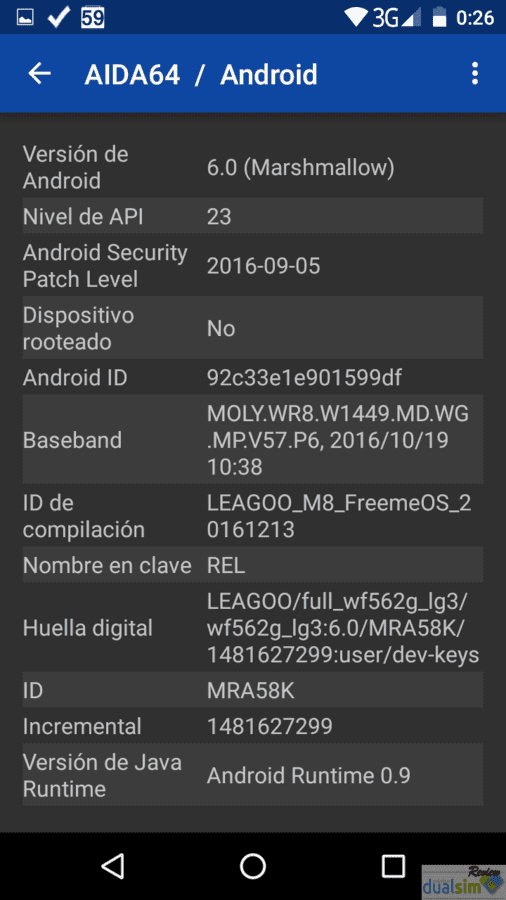Go back from the AIDA64 Android page
Viewport: 506px width, 900px height.
pos(40,73)
